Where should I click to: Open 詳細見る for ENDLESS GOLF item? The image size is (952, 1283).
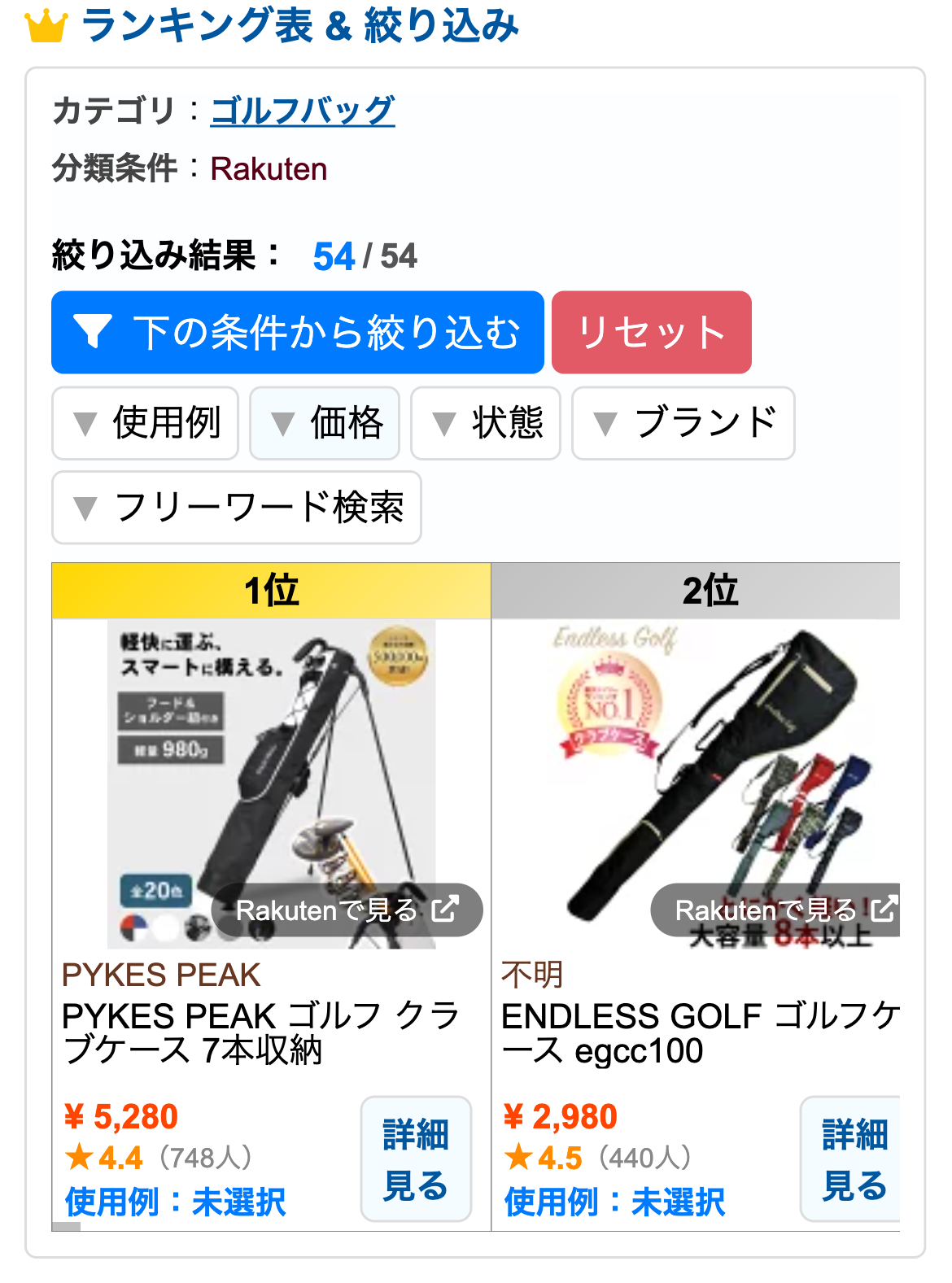(853, 1159)
